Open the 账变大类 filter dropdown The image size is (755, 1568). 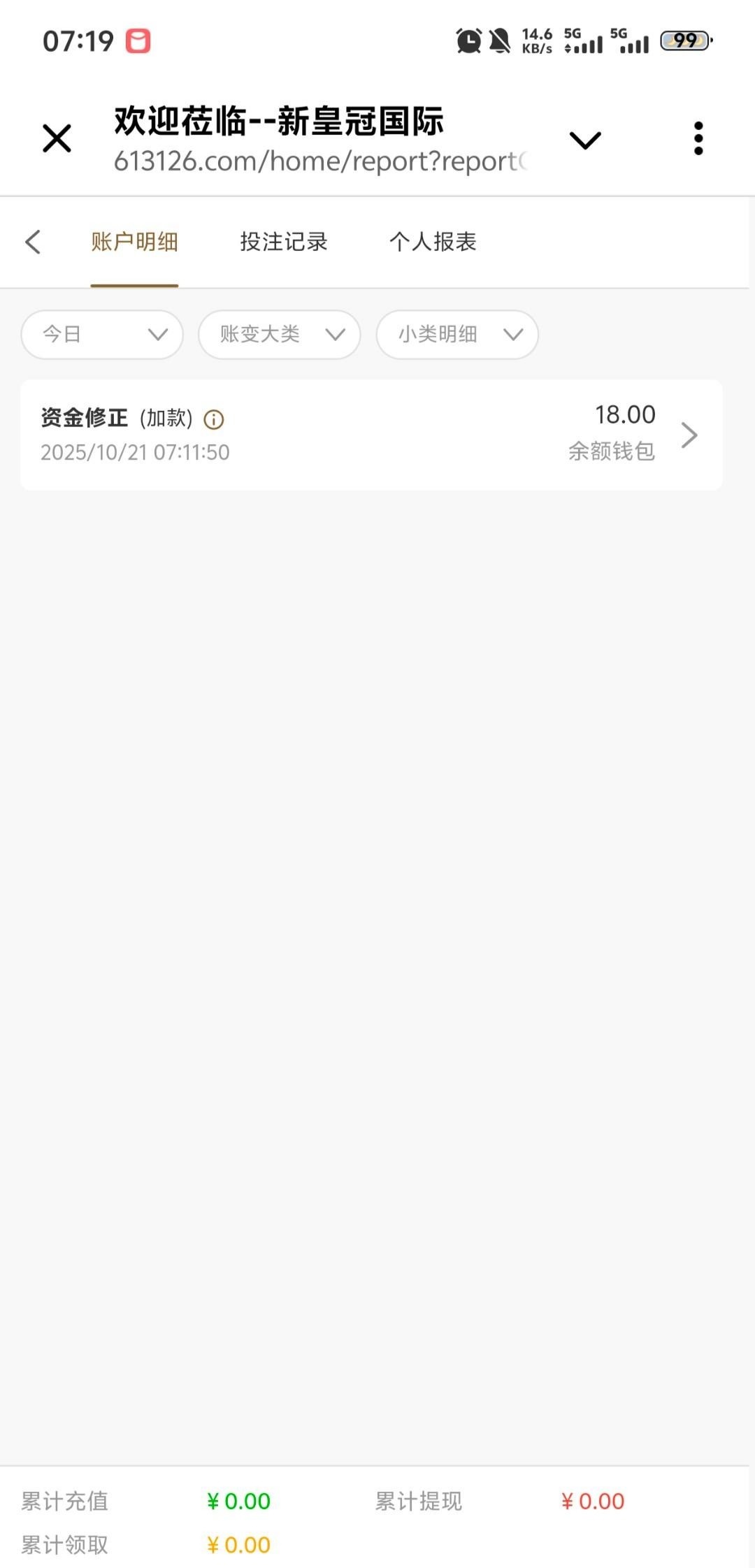pyautogui.click(x=280, y=335)
